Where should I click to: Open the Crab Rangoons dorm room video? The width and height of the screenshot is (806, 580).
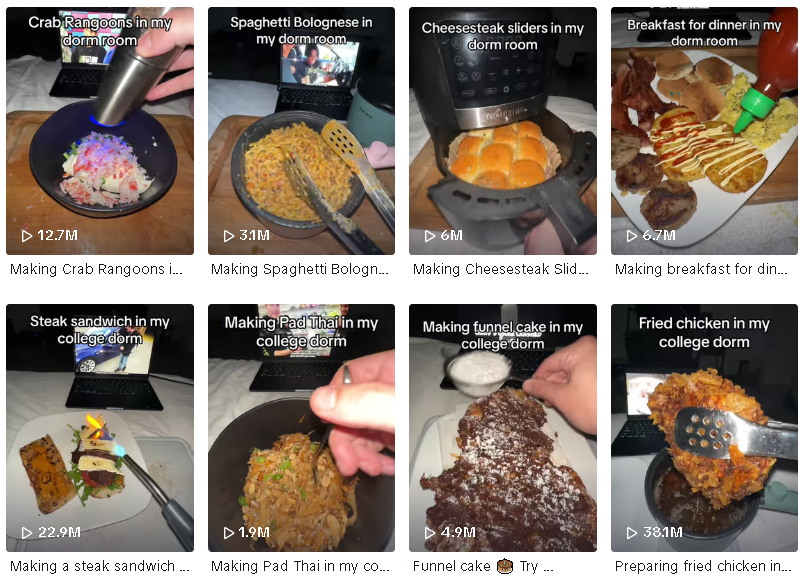point(100,130)
